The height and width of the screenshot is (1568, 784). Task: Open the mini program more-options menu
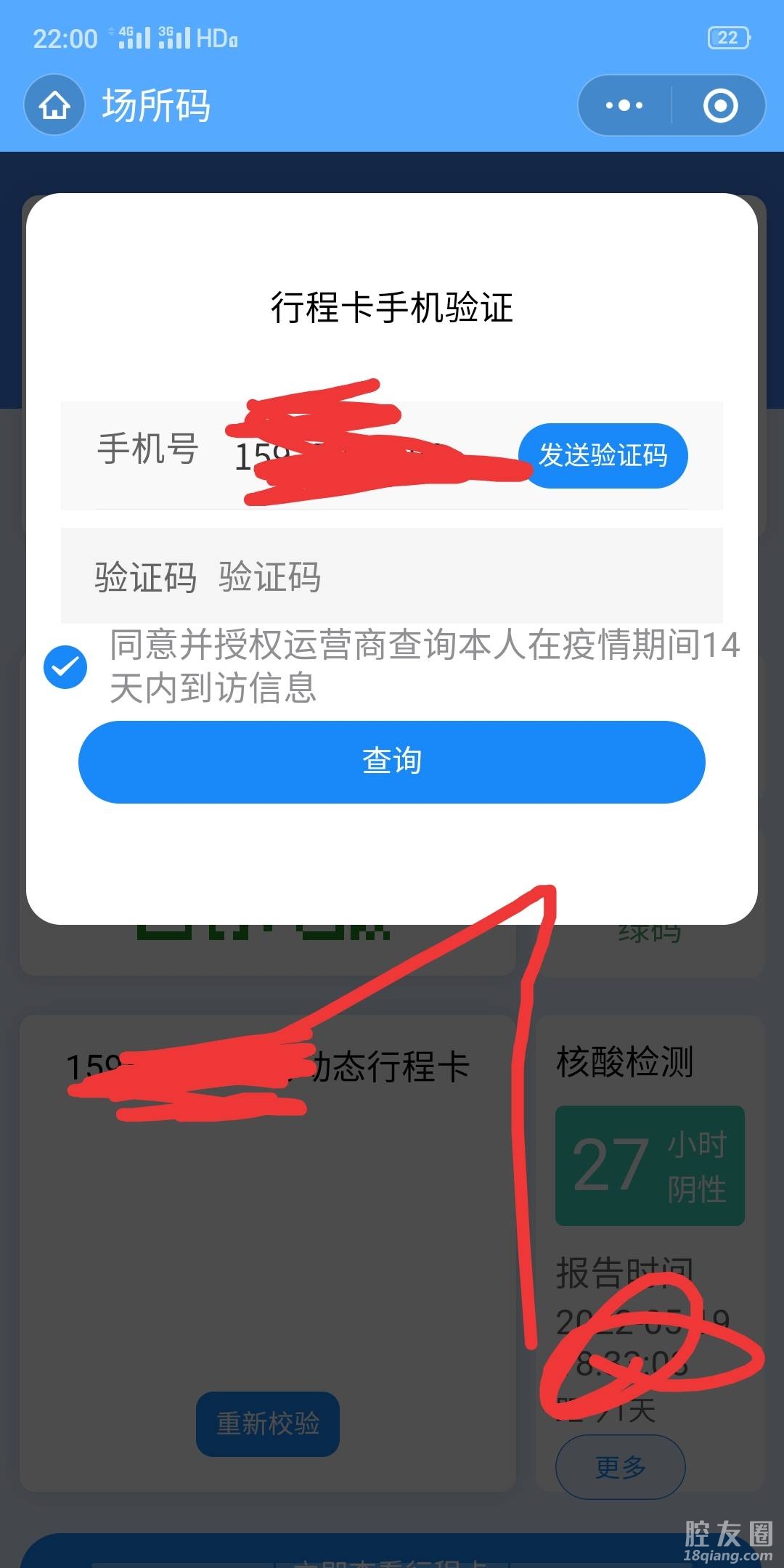(x=624, y=106)
